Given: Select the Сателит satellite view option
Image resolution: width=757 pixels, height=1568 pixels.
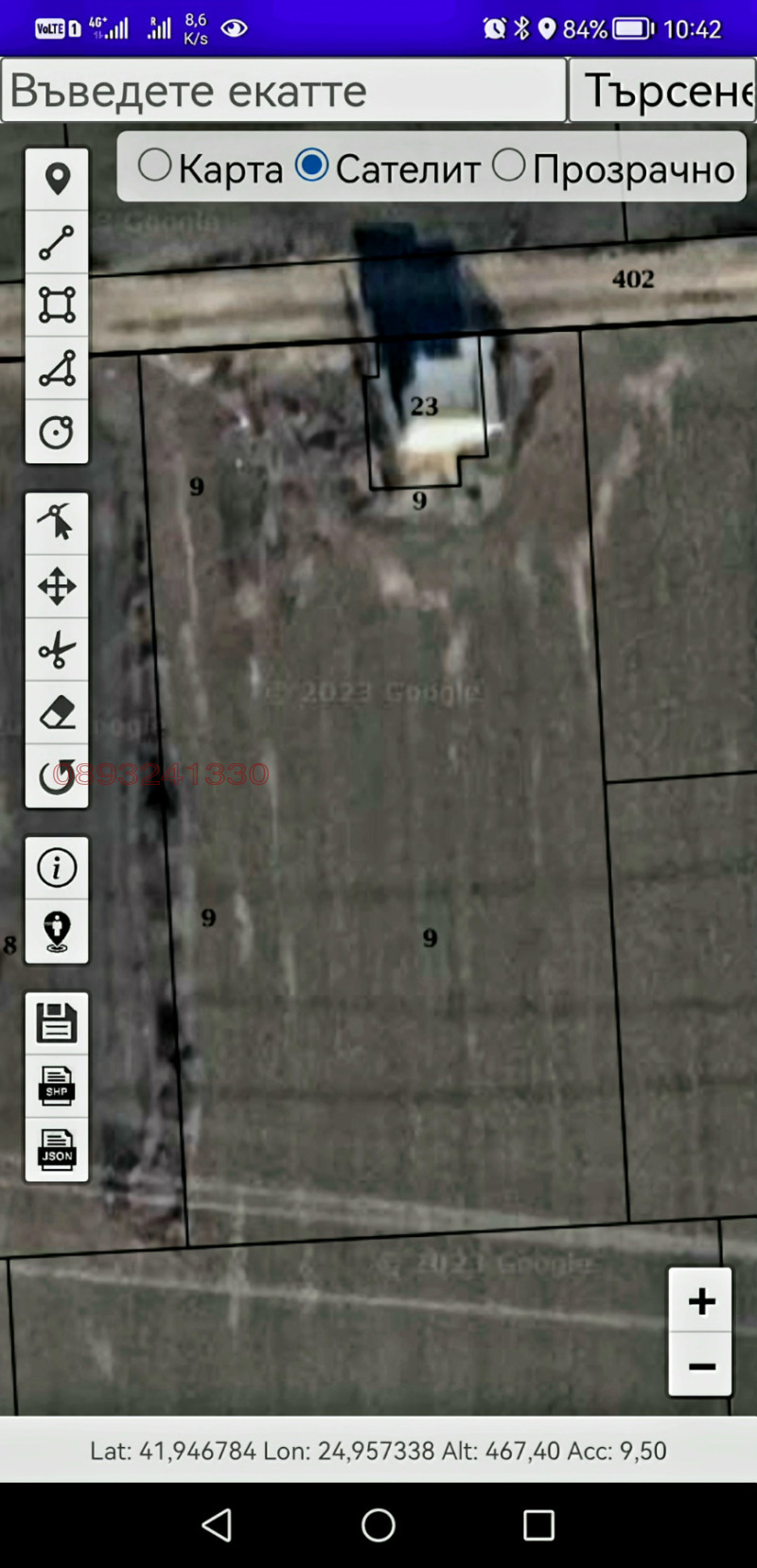Looking at the screenshot, I should [x=311, y=166].
